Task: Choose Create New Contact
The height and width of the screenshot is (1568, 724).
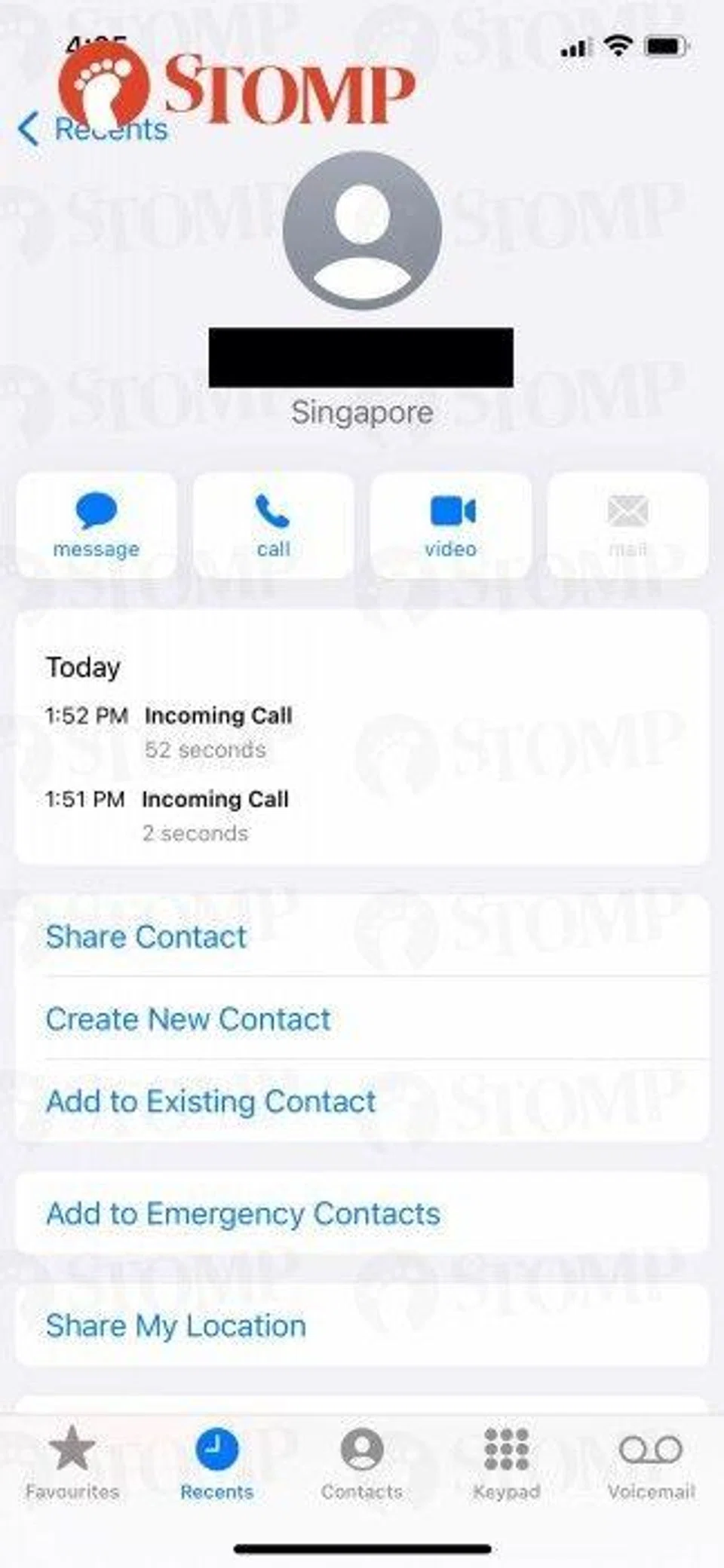Action: point(189,1019)
